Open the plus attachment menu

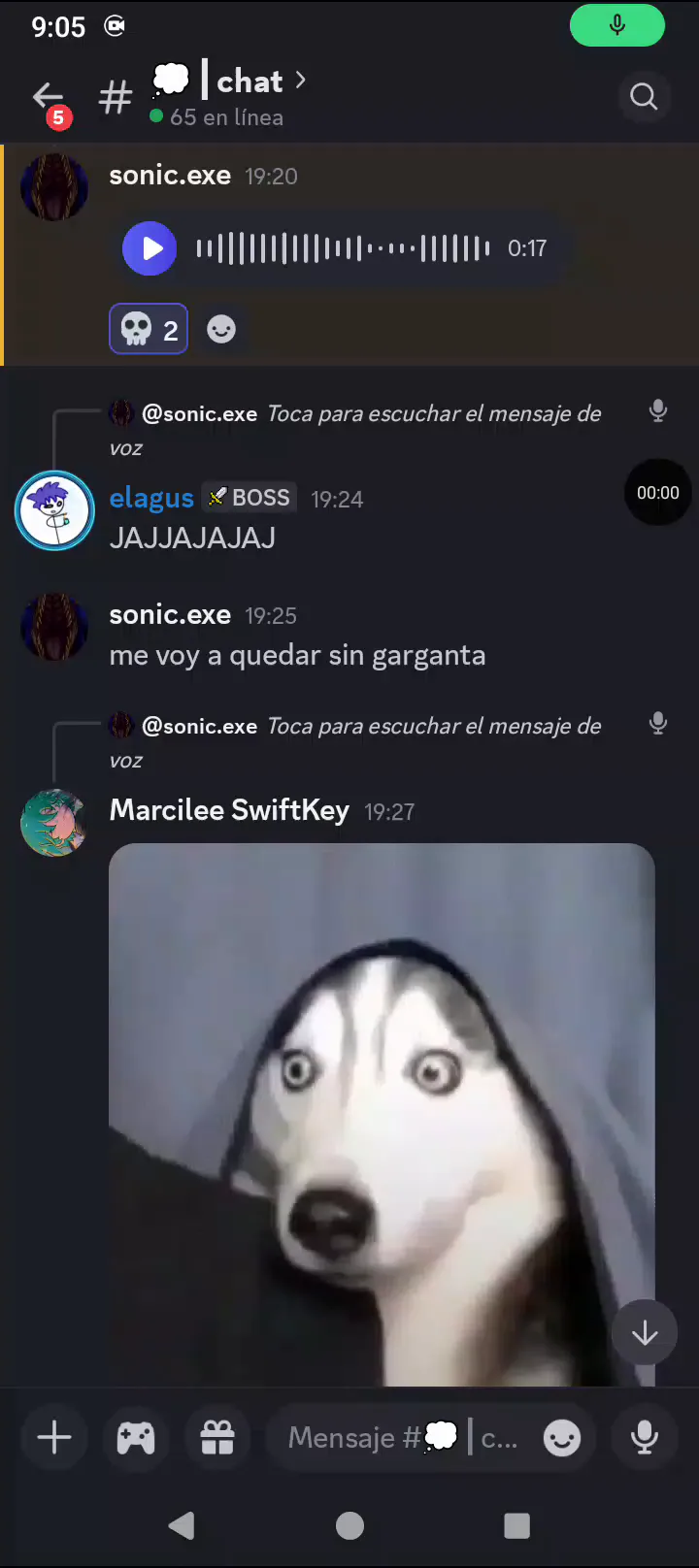point(54,1437)
